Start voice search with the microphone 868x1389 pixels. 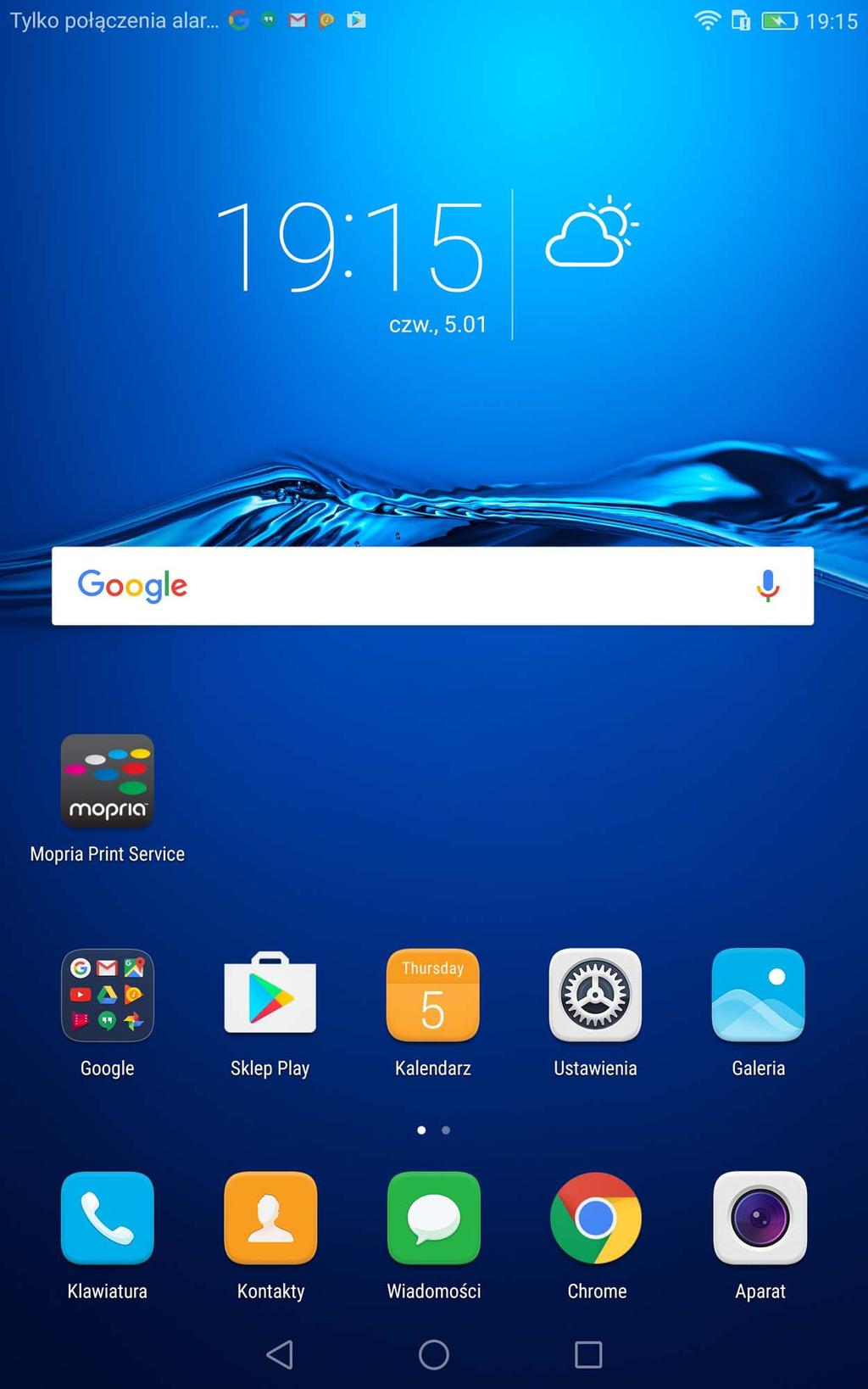[767, 586]
